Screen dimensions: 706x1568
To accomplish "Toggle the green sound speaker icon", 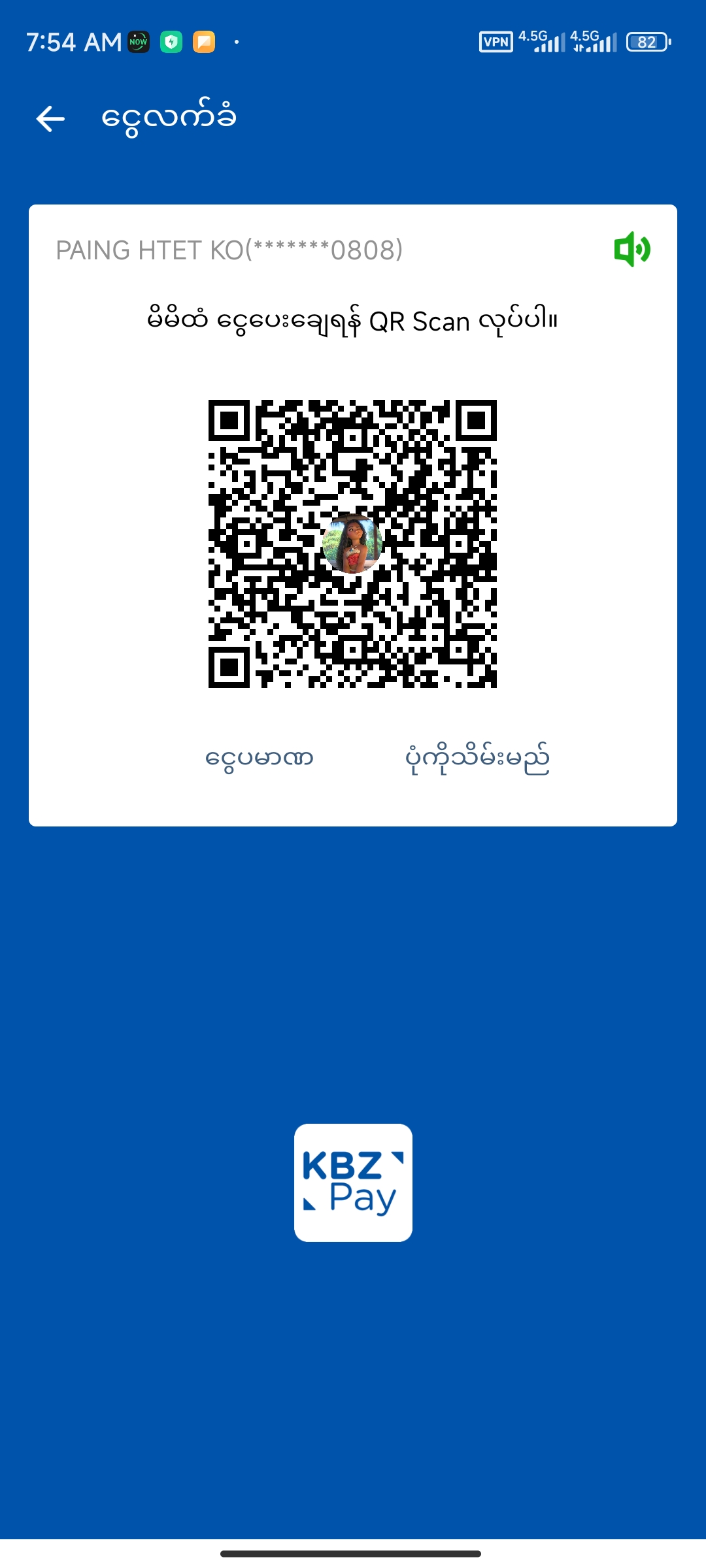I will click(631, 249).
